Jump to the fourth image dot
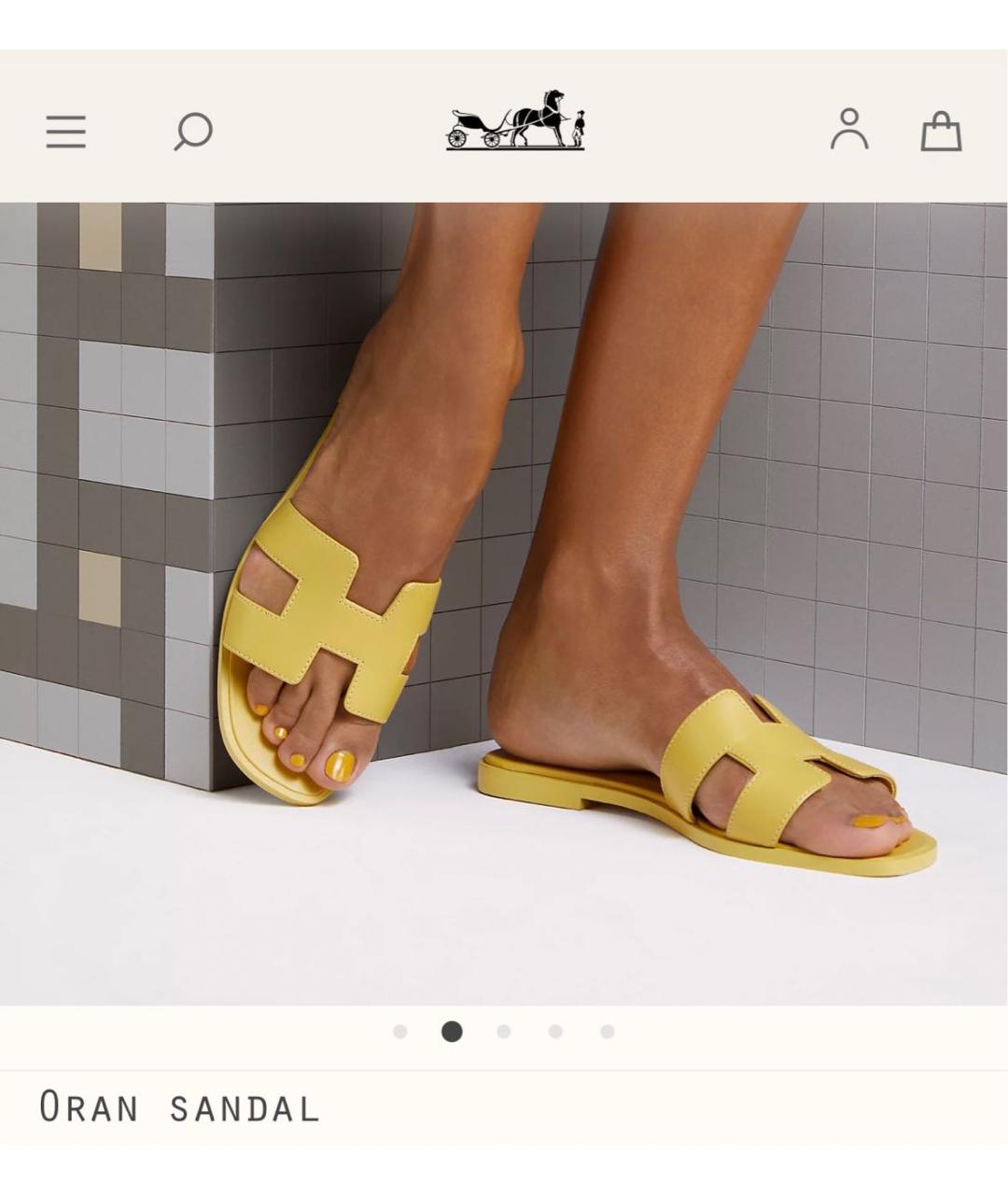 pyautogui.click(x=555, y=1032)
